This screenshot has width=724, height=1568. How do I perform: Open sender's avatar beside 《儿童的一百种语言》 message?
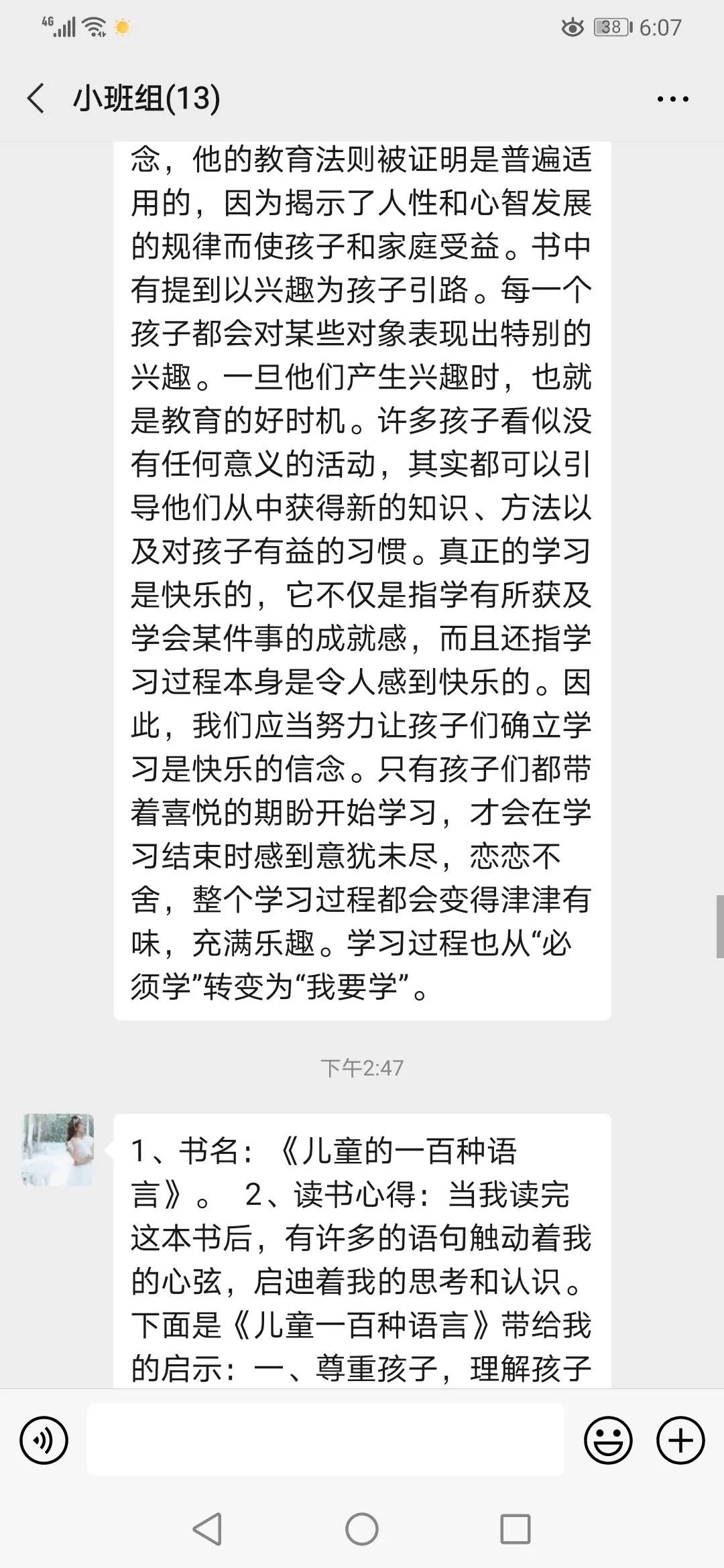pyautogui.click(x=58, y=1150)
